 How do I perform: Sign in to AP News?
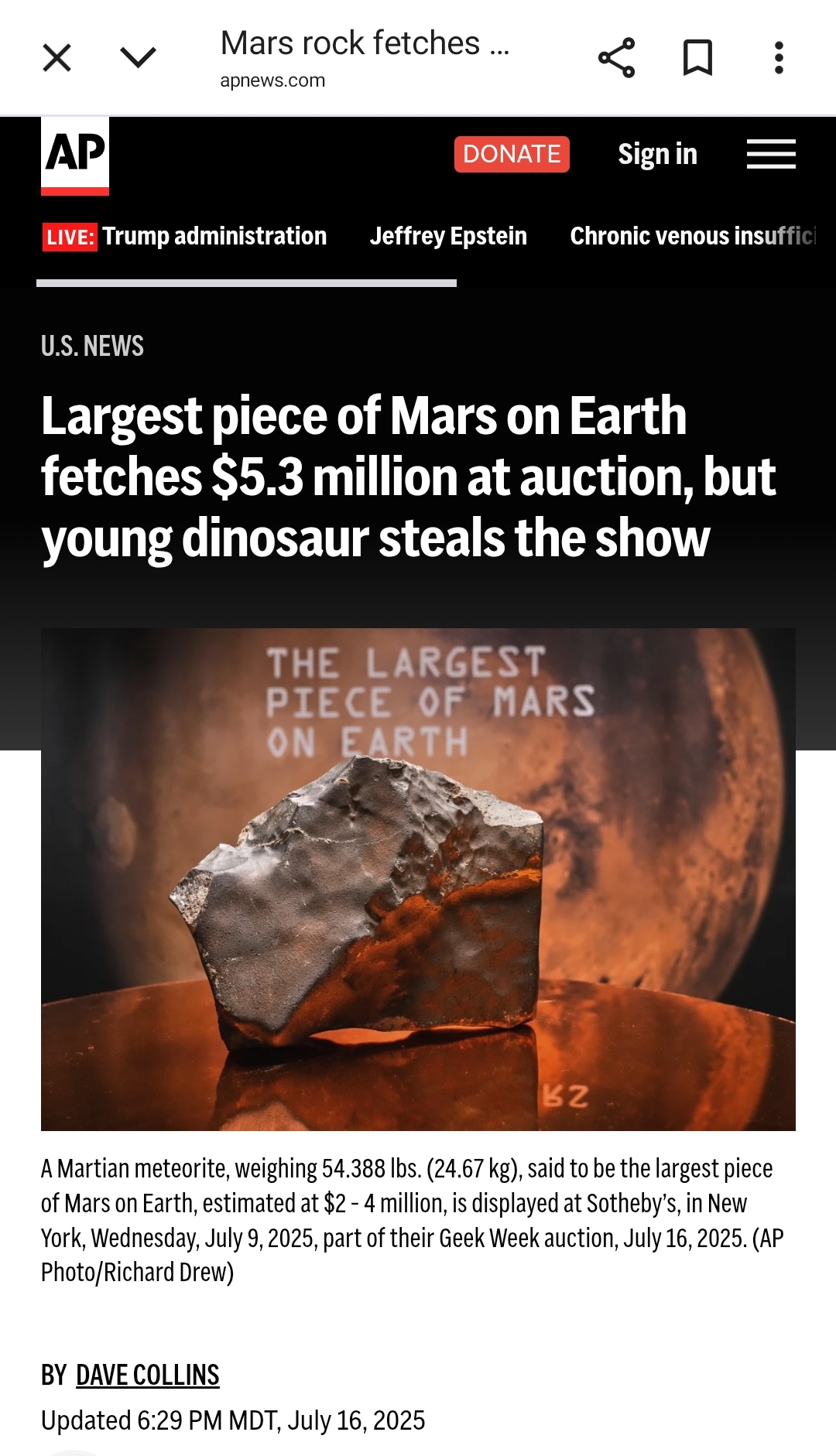coord(657,154)
